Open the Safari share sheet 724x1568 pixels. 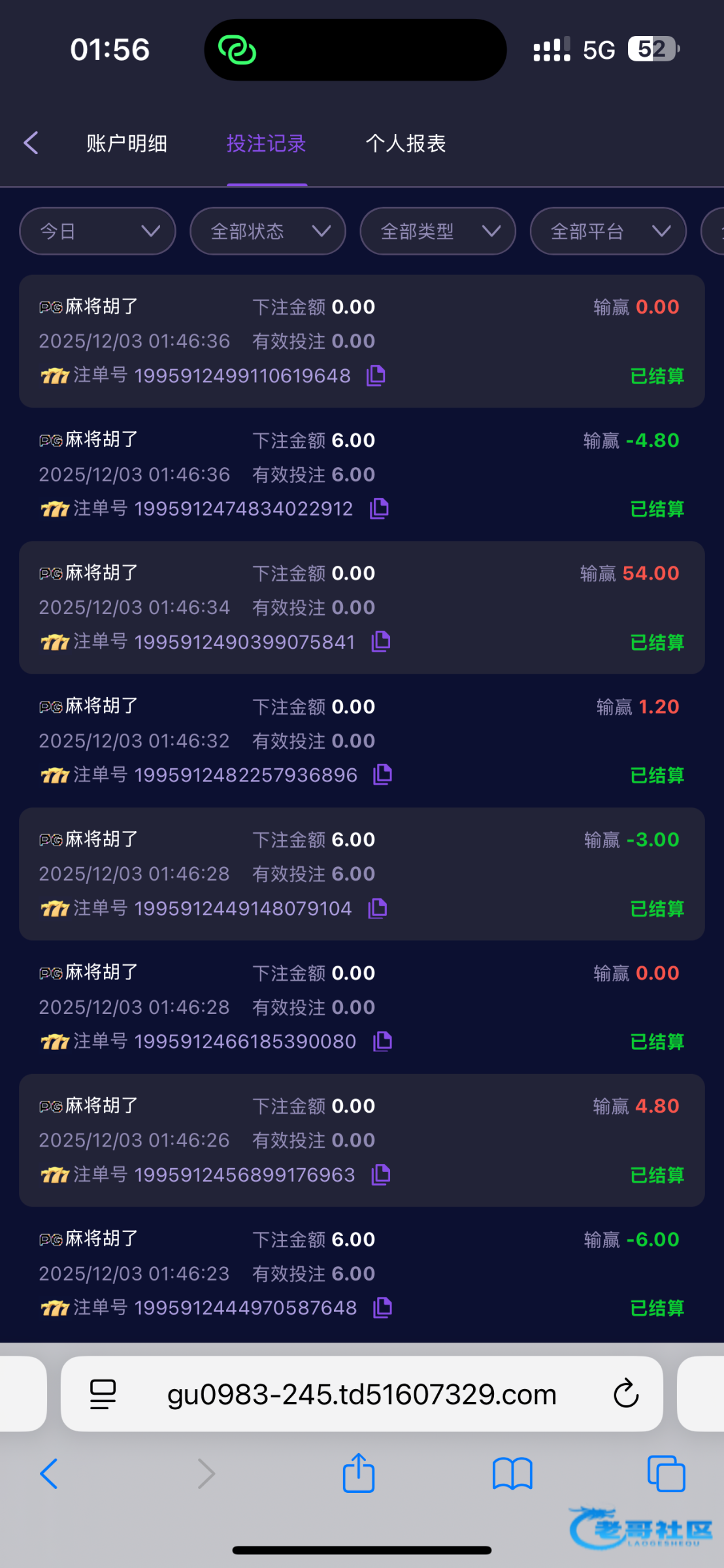(359, 1473)
